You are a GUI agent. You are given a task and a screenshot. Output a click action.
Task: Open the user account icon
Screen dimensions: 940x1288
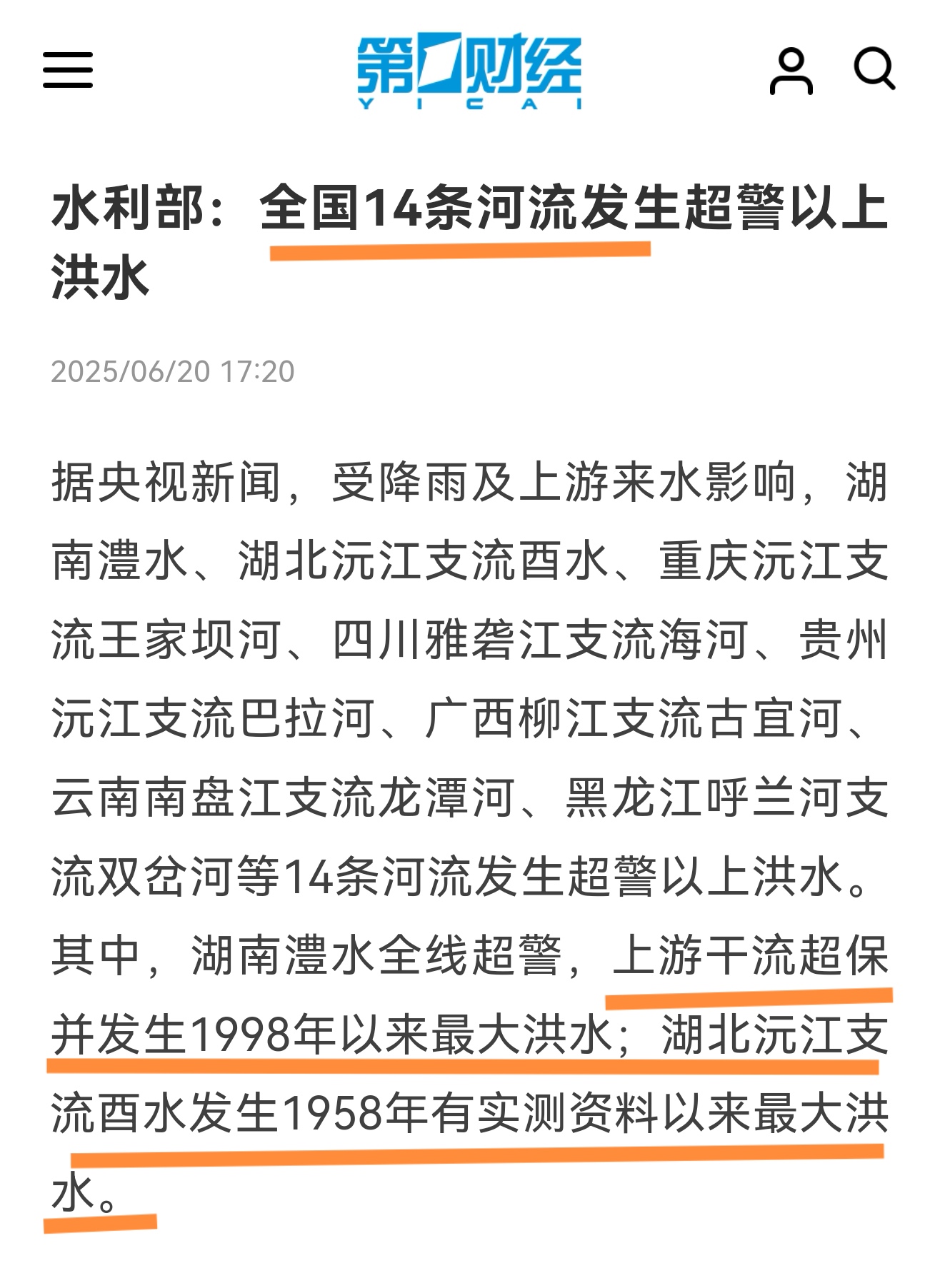click(x=791, y=71)
